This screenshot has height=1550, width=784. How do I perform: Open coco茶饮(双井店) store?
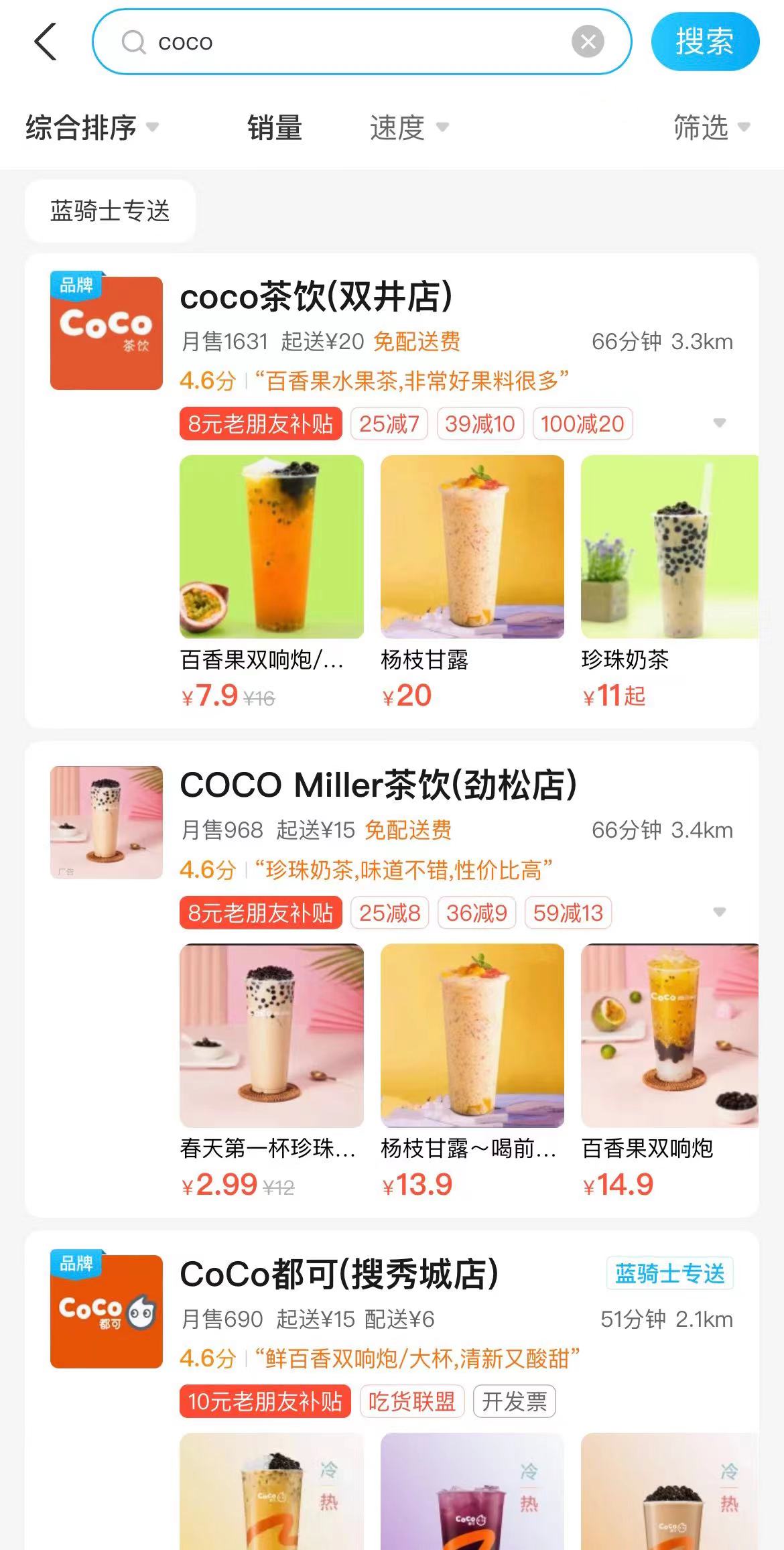[x=316, y=297]
